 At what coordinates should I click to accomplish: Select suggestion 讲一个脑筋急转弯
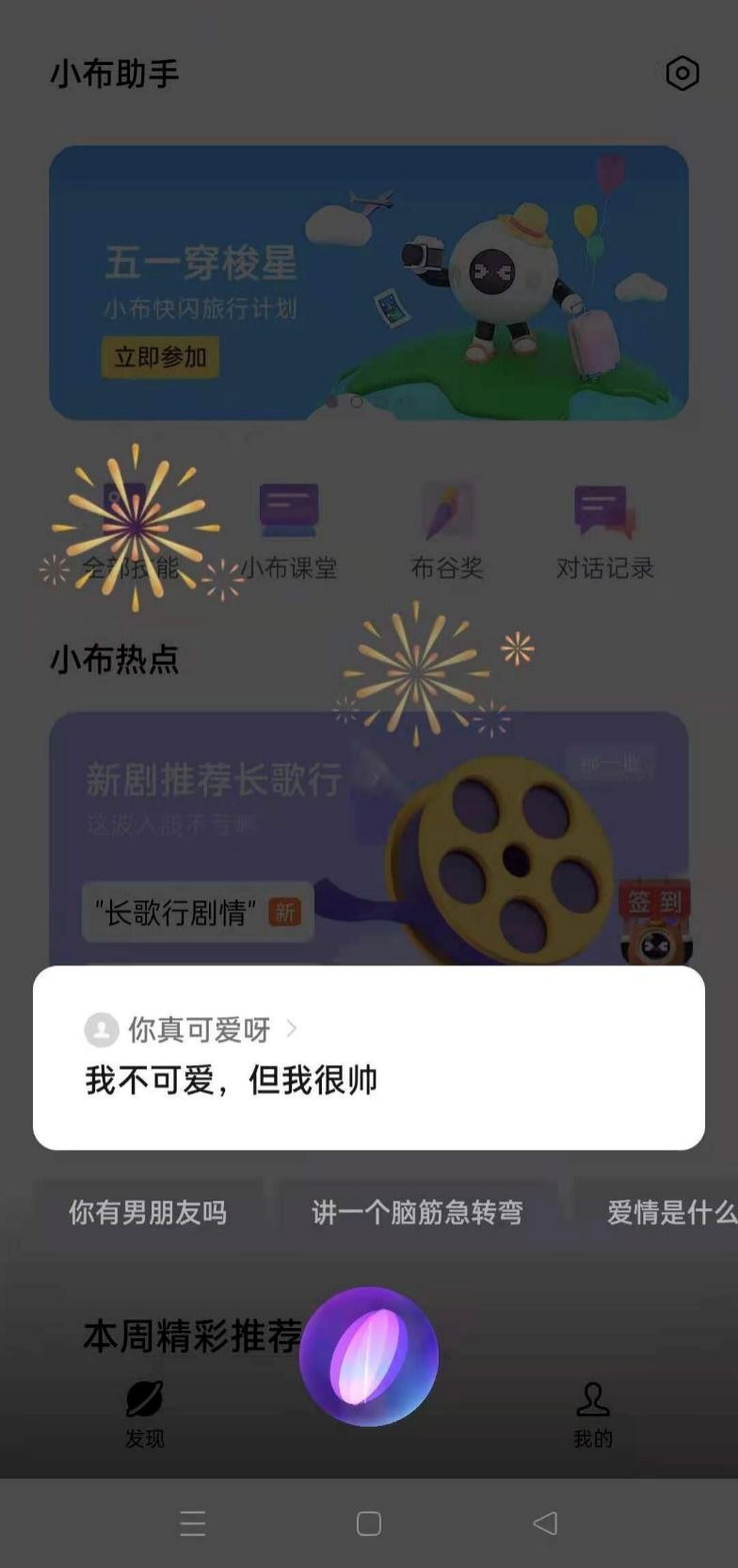click(x=417, y=1212)
